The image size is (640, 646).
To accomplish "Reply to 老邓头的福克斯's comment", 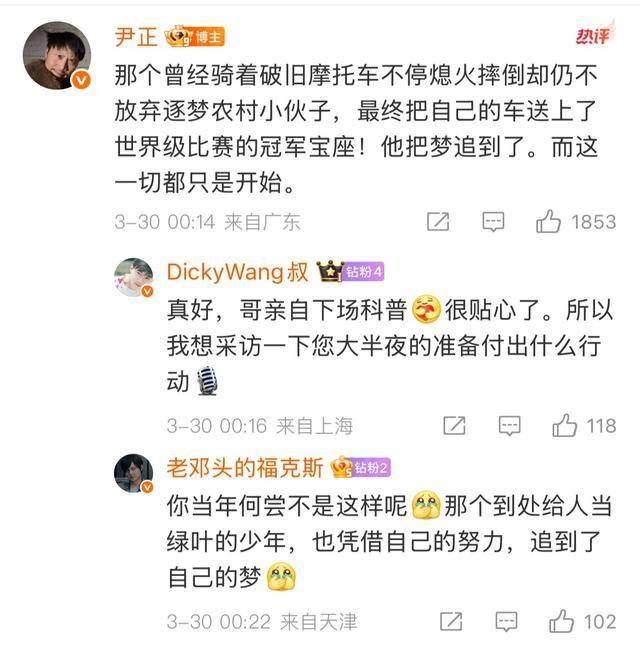I will pos(510,621).
